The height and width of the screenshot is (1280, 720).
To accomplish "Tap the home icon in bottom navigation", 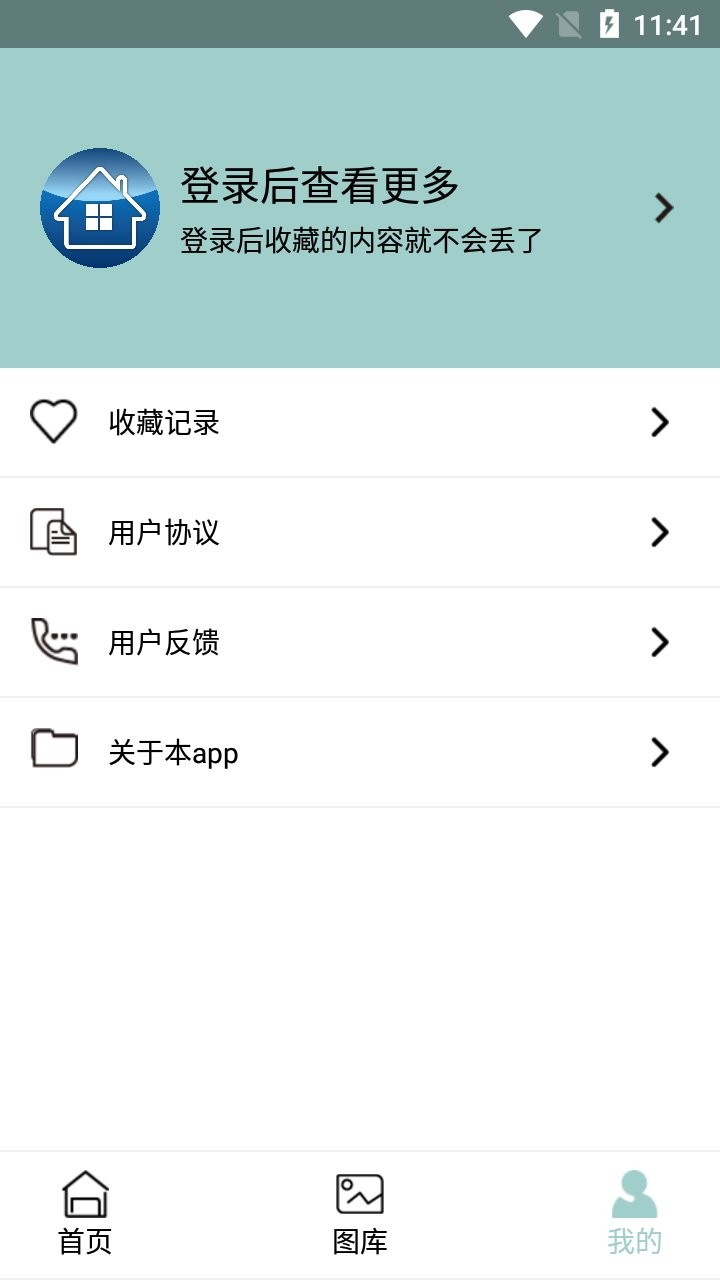I will [86, 1193].
